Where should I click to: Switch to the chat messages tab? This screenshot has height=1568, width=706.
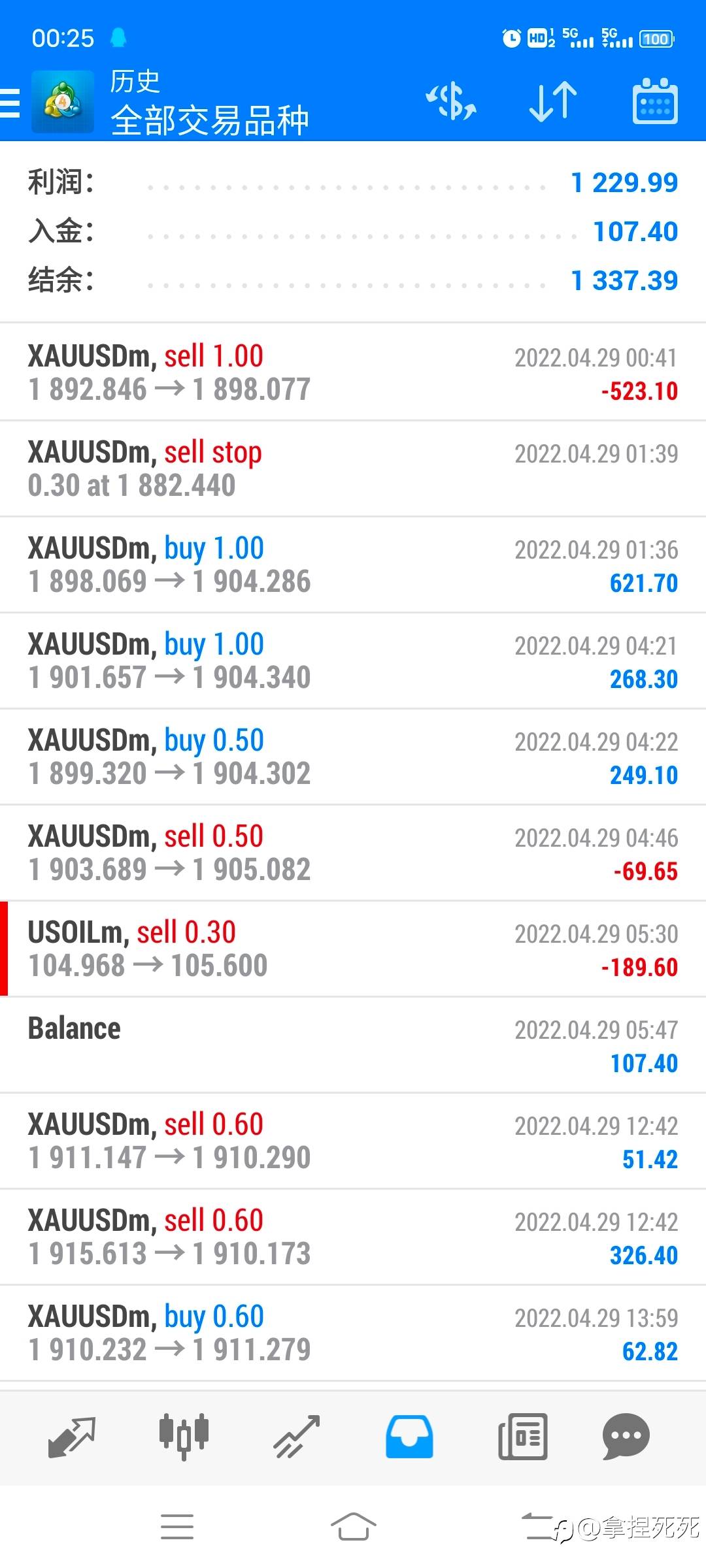coord(626,1437)
